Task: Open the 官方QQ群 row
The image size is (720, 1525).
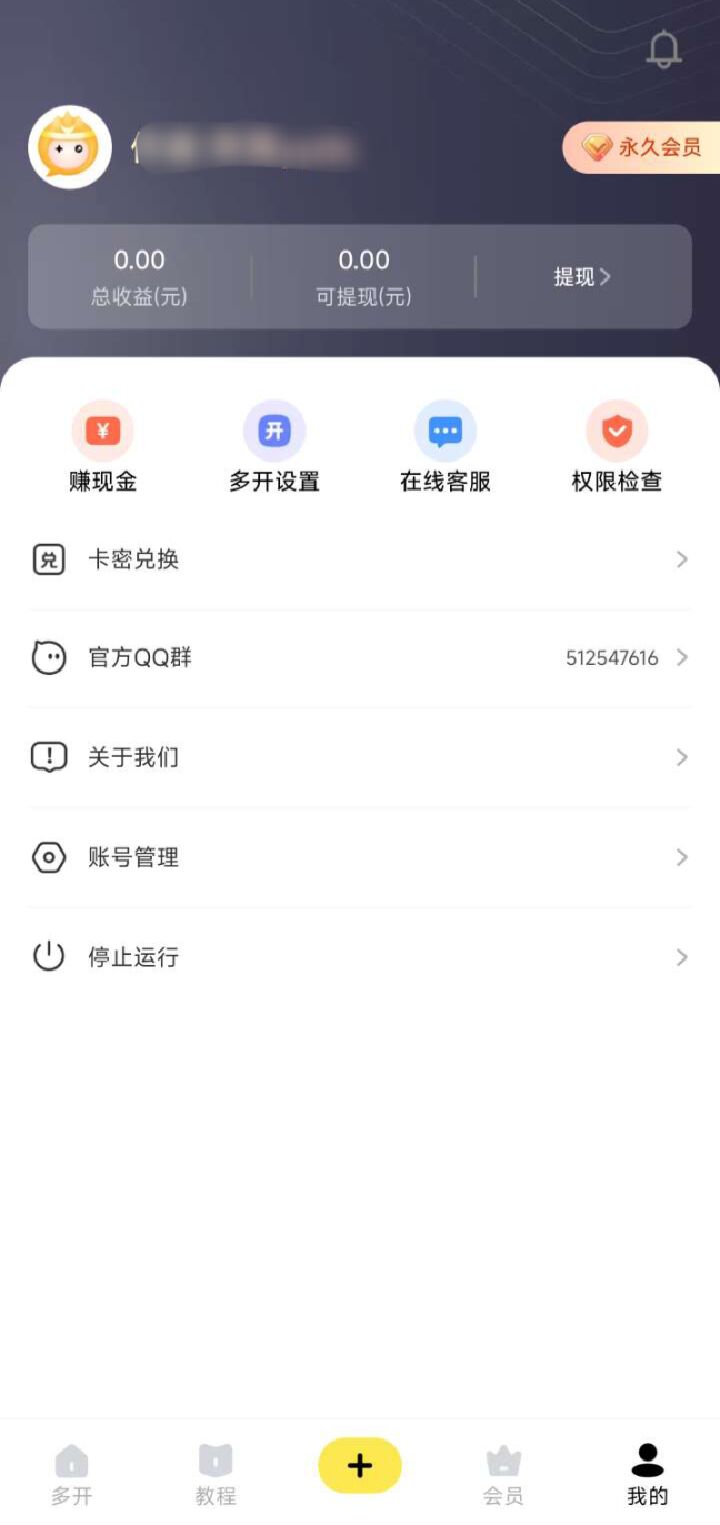Action: click(x=360, y=658)
